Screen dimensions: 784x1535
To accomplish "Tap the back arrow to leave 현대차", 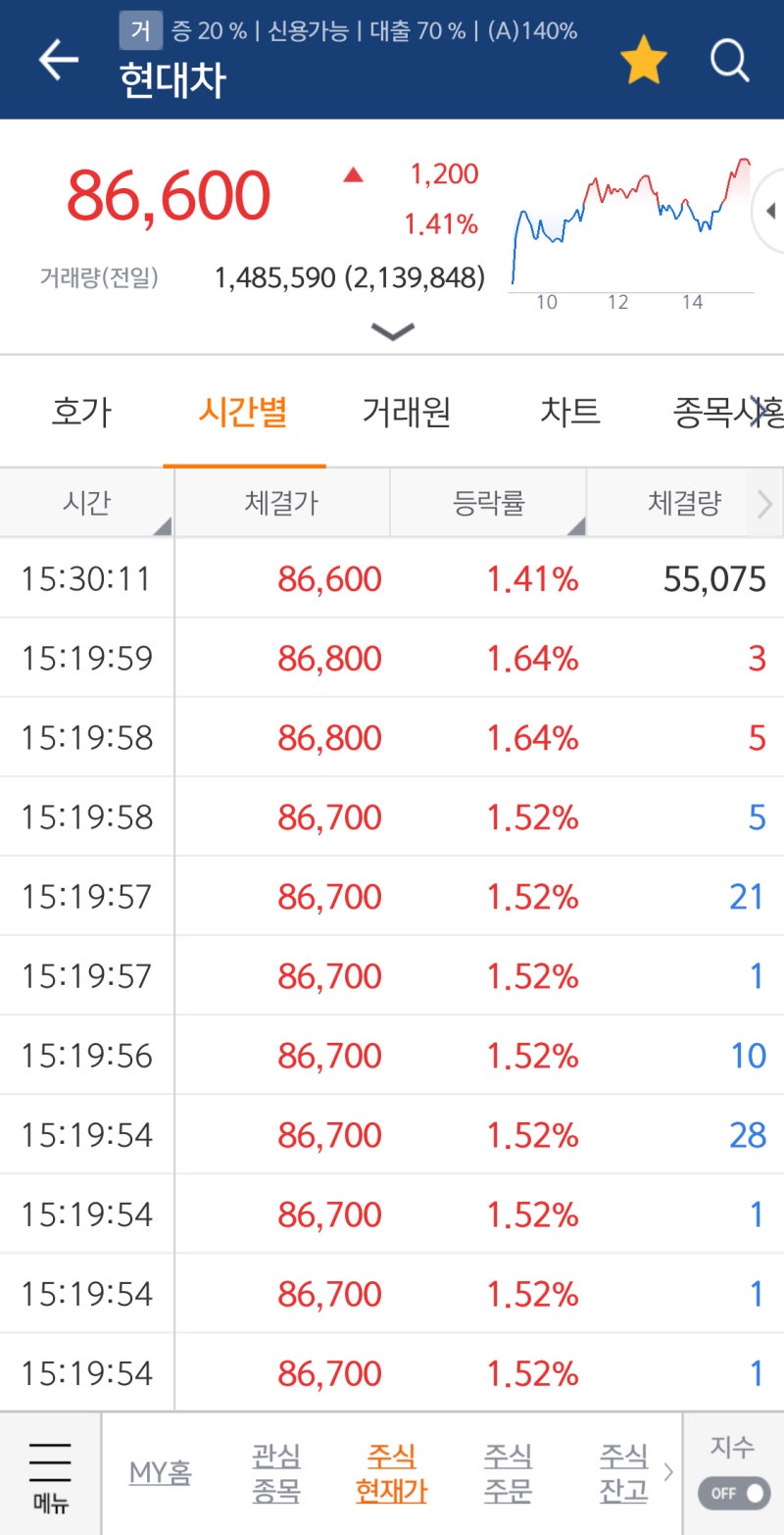I will (59, 59).
